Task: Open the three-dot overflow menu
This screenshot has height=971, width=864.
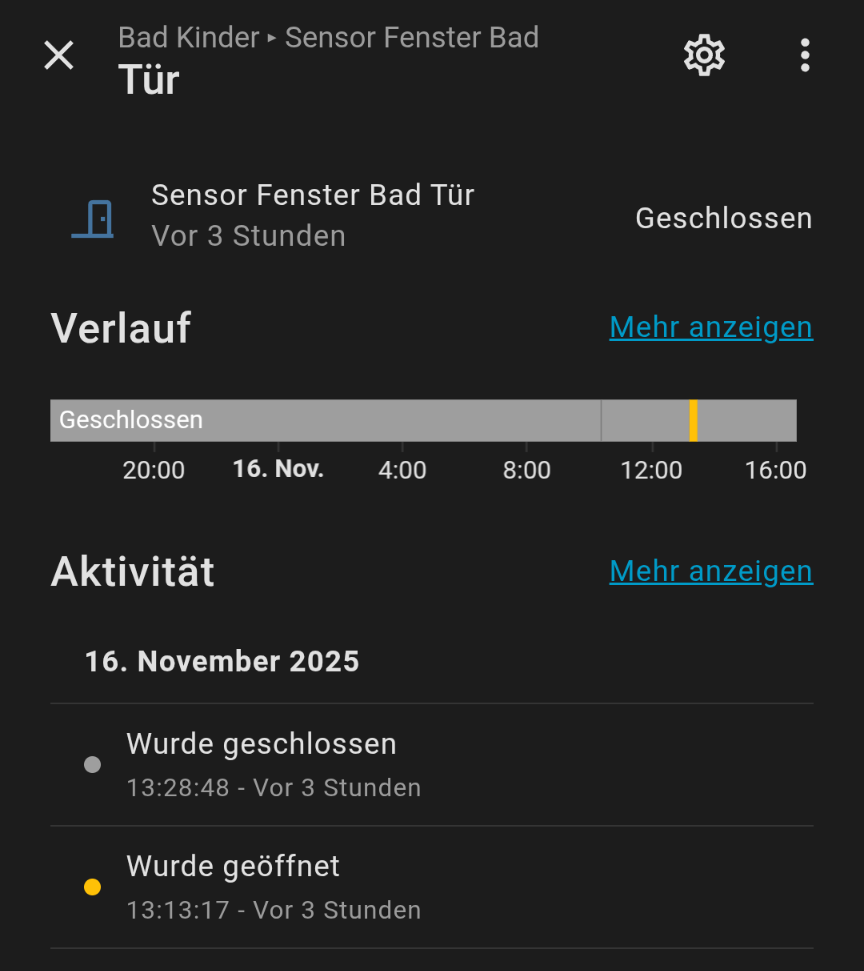Action: [x=805, y=56]
